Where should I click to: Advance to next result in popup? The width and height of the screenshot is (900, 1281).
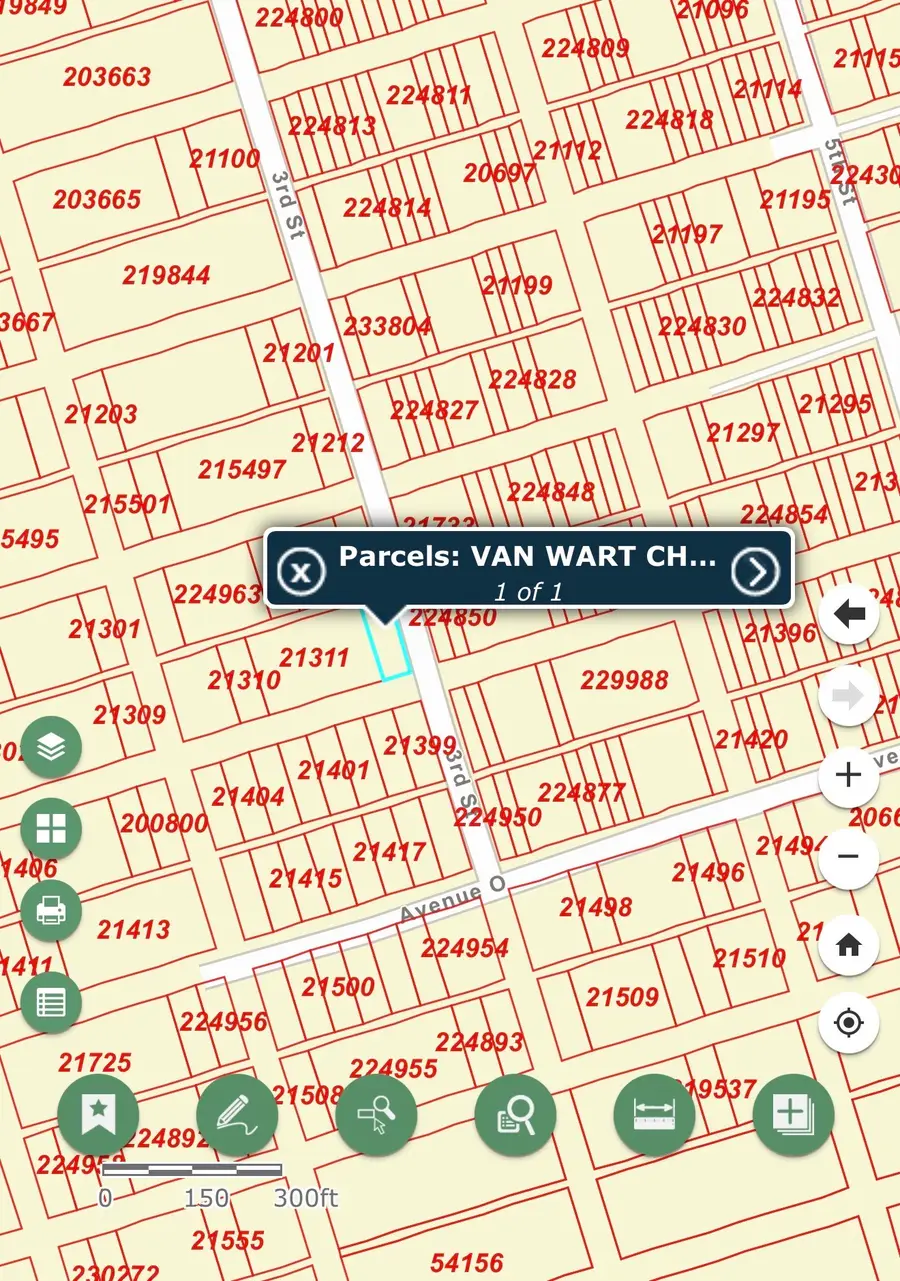[x=757, y=571]
